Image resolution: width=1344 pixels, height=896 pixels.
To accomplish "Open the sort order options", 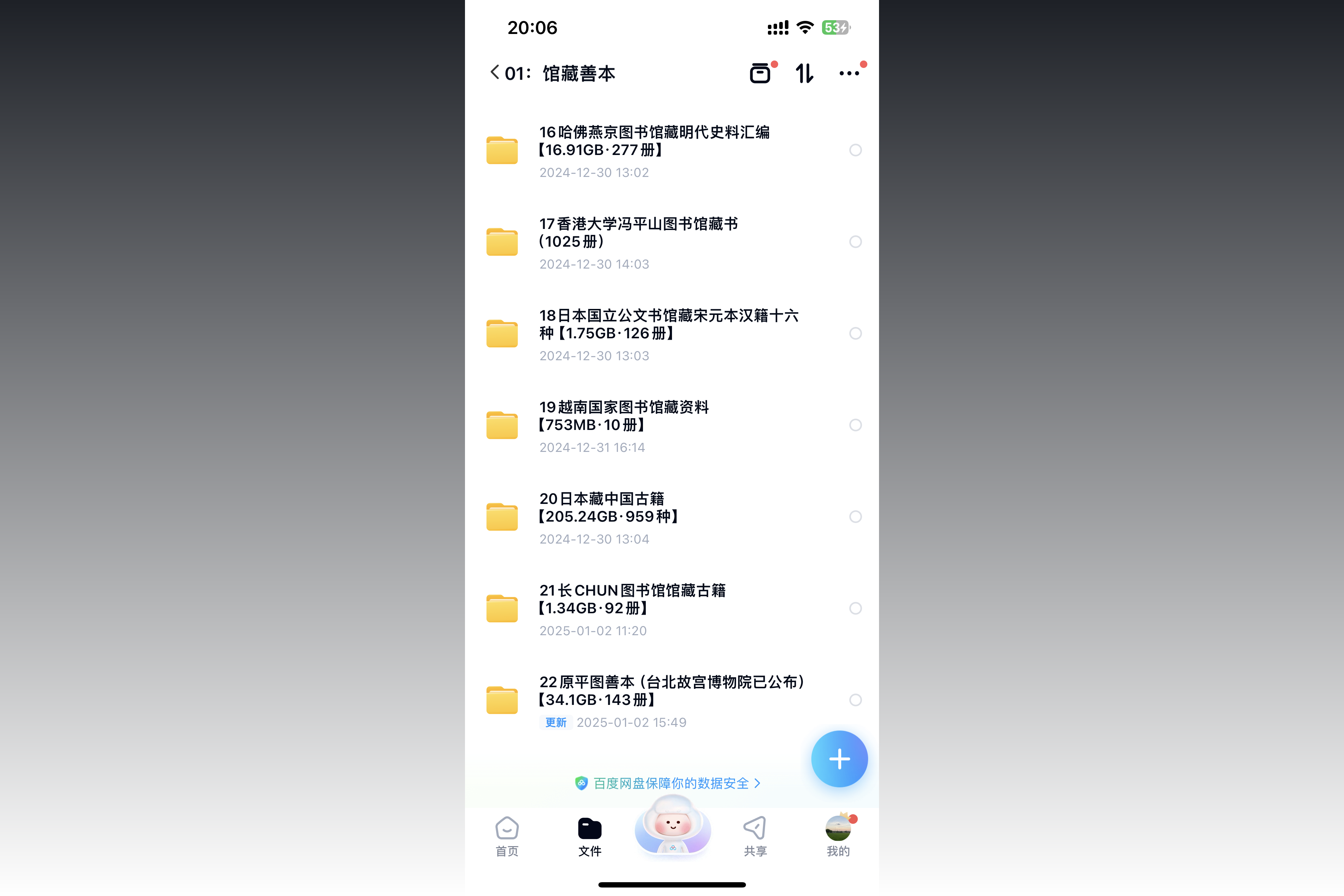I will pyautogui.click(x=805, y=73).
